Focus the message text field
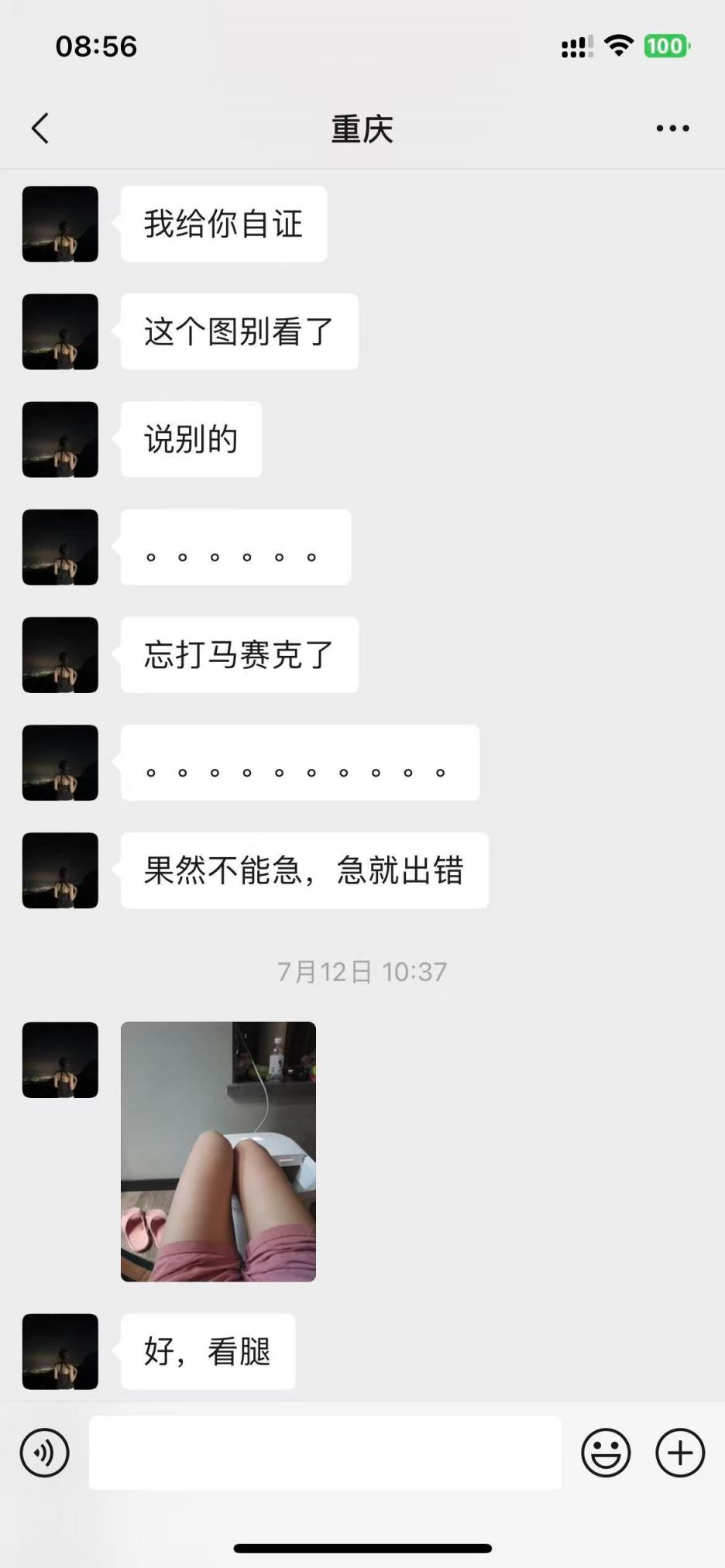 click(325, 1453)
